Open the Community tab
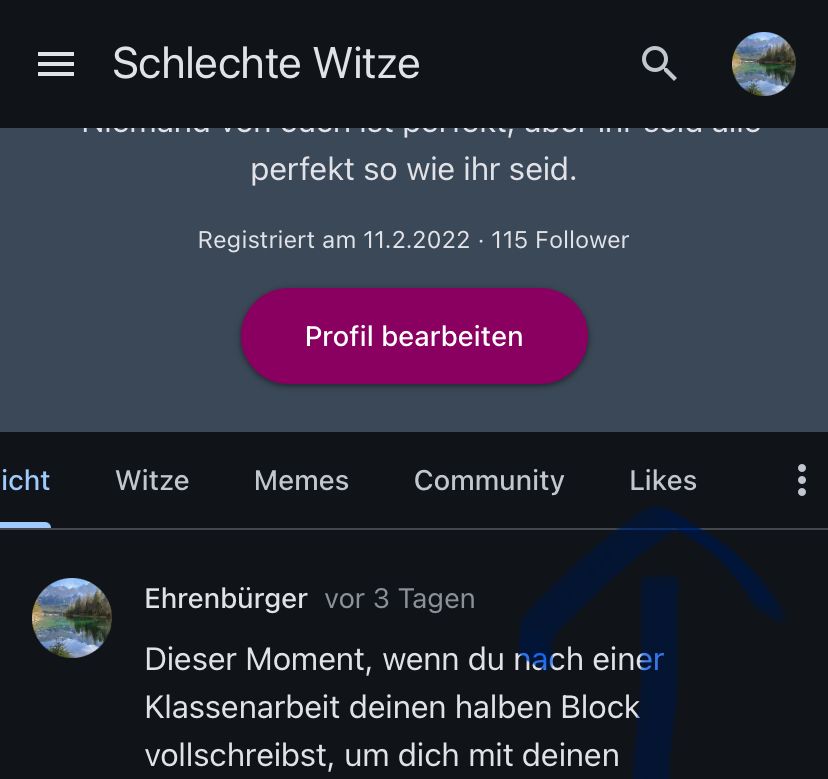Viewport: 828px width, 779px height. tap(489, 481)
